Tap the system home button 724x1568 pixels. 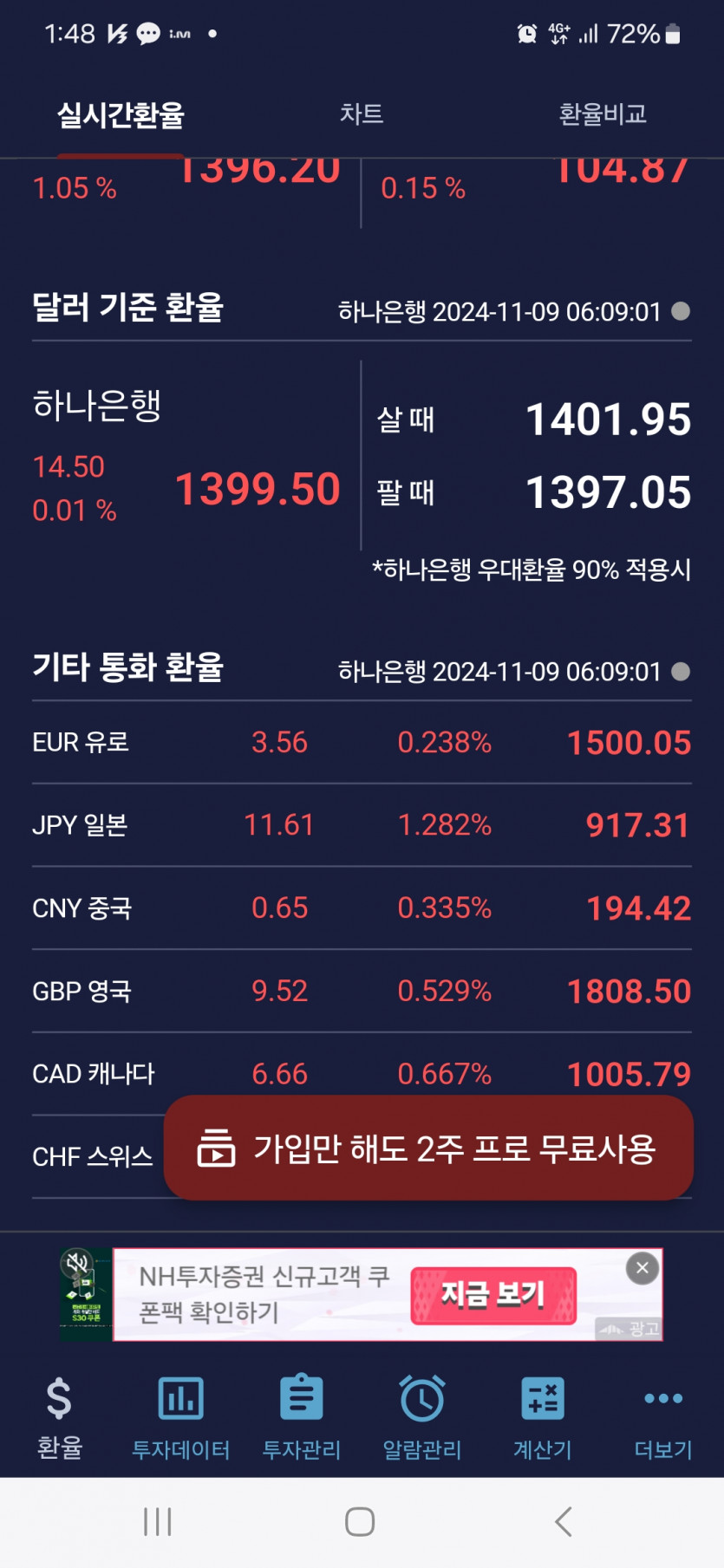360,1521
